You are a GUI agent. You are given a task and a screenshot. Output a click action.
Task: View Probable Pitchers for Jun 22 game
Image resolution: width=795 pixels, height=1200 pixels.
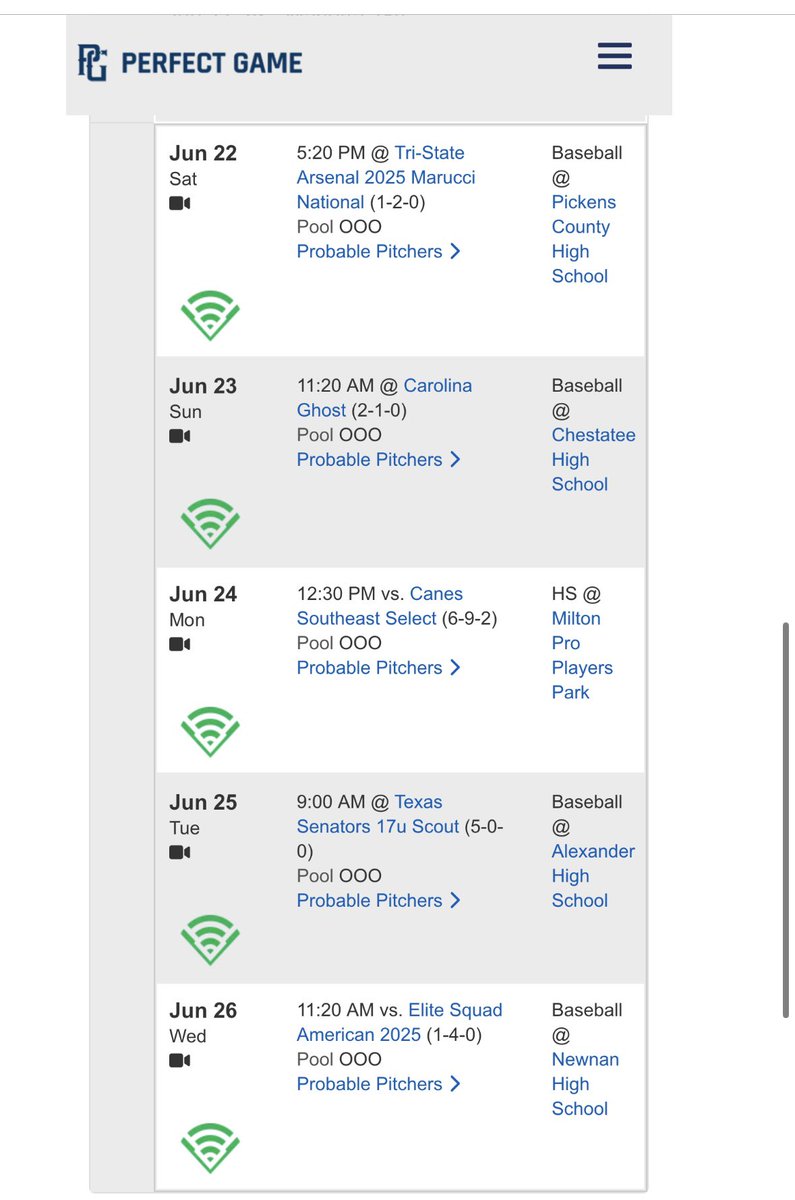[x=378, y=251]
